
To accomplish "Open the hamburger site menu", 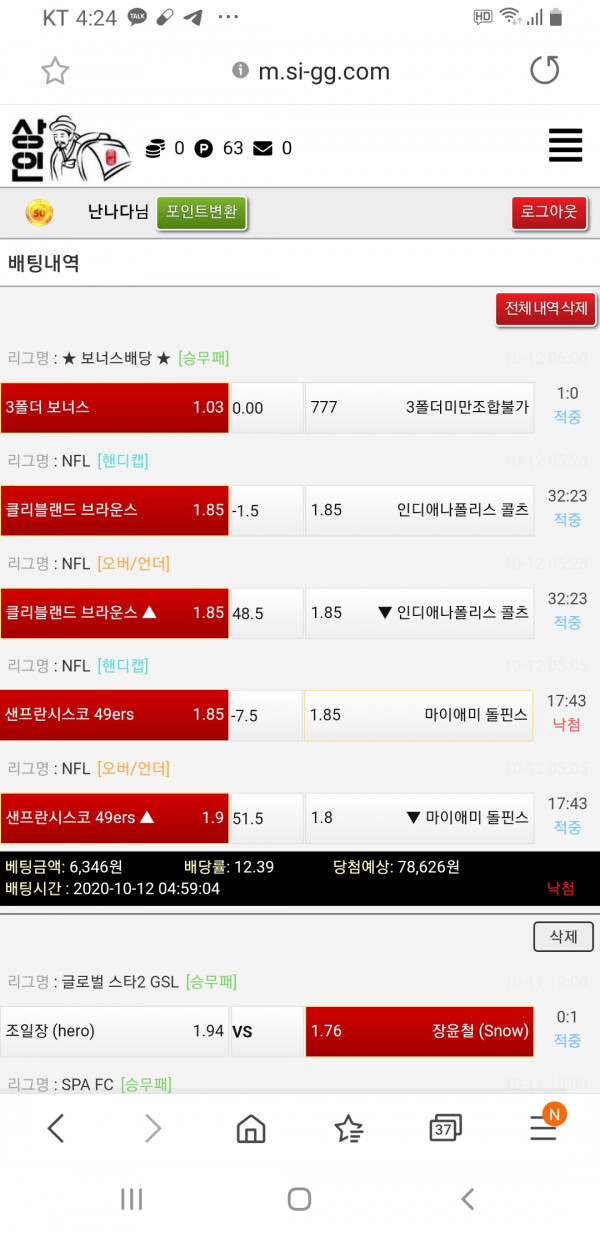I will (565, 146).
